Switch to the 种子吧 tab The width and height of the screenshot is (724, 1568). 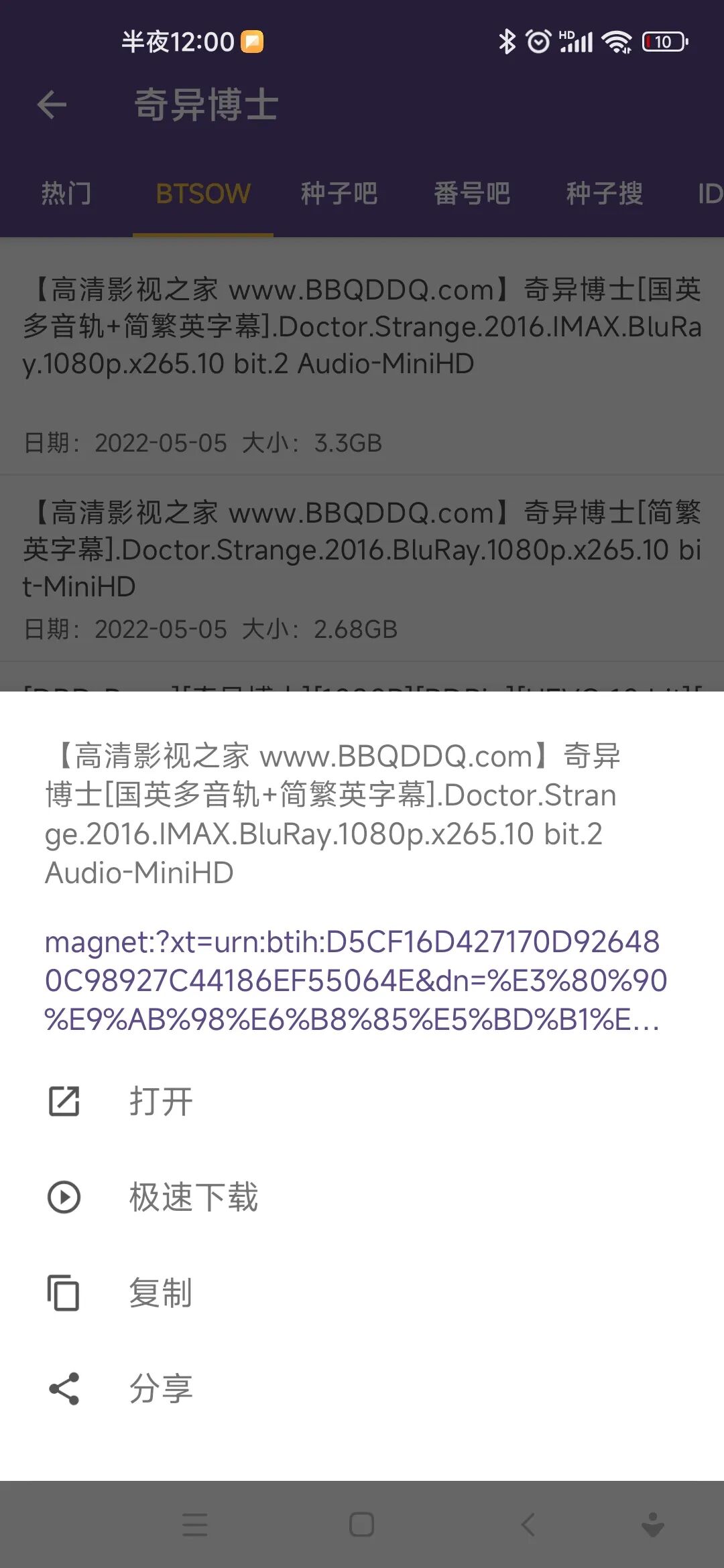click(x=339, y=194)
